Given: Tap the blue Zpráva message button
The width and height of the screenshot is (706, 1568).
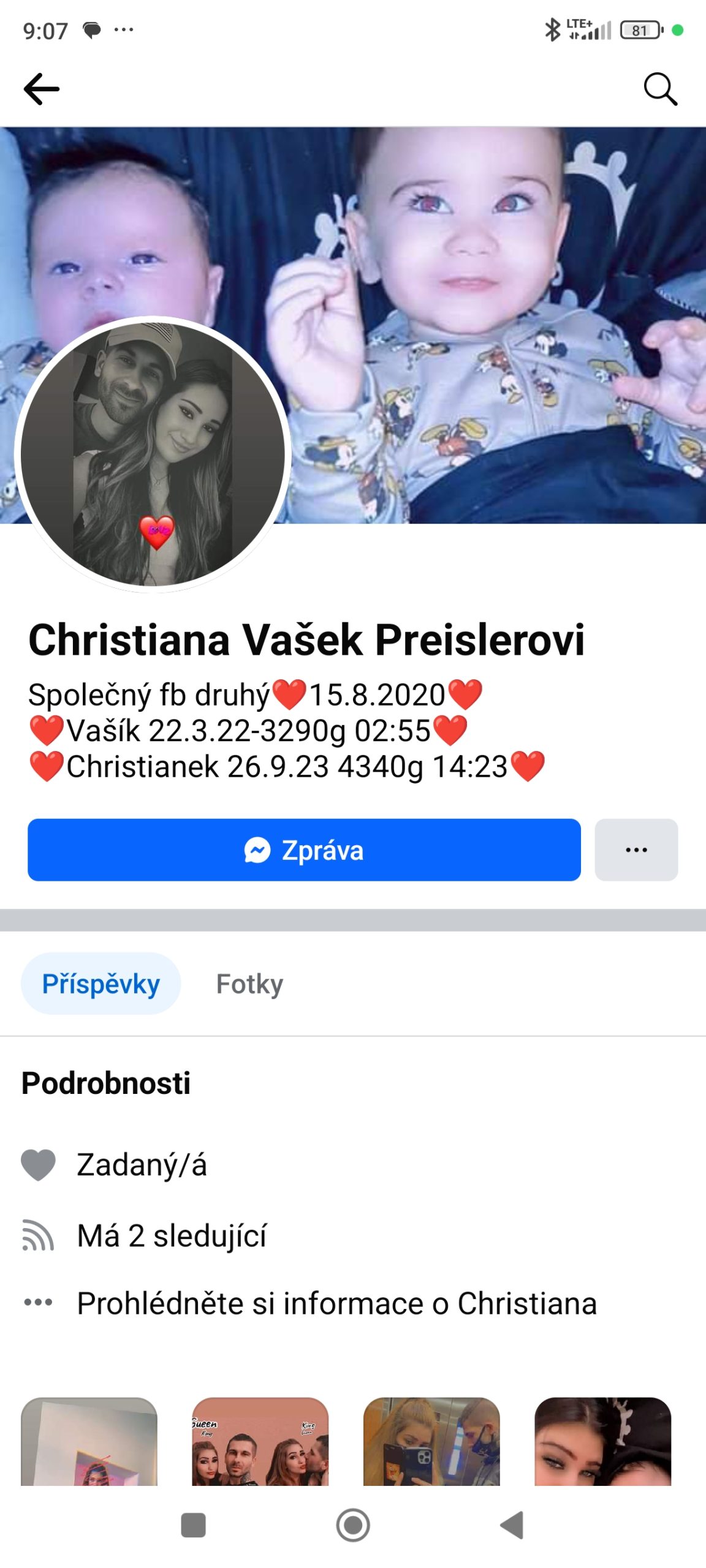Looking at the screenshot, I should (x=304, y=850).
